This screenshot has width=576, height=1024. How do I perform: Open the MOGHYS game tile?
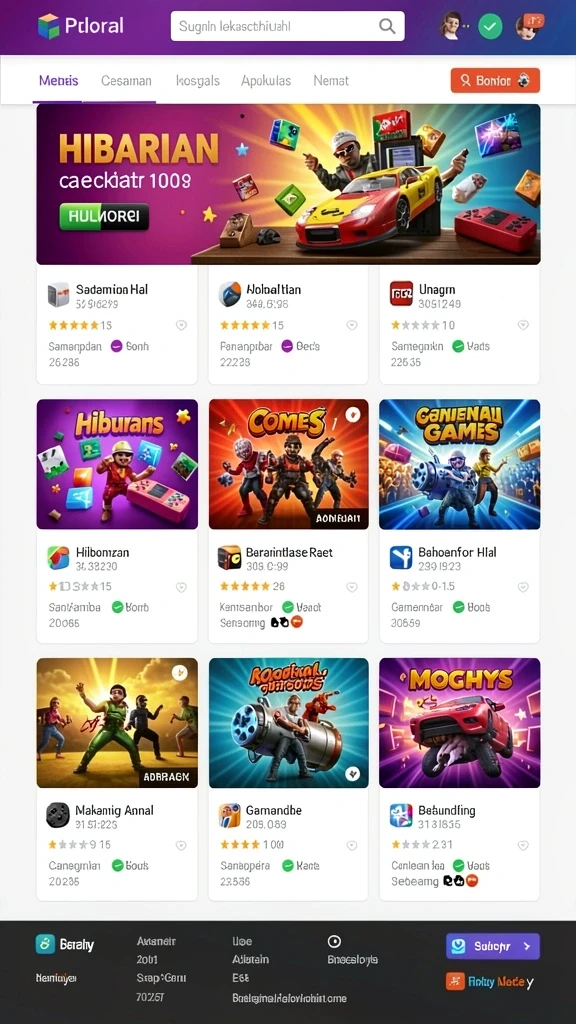click(x=459, y=723)
